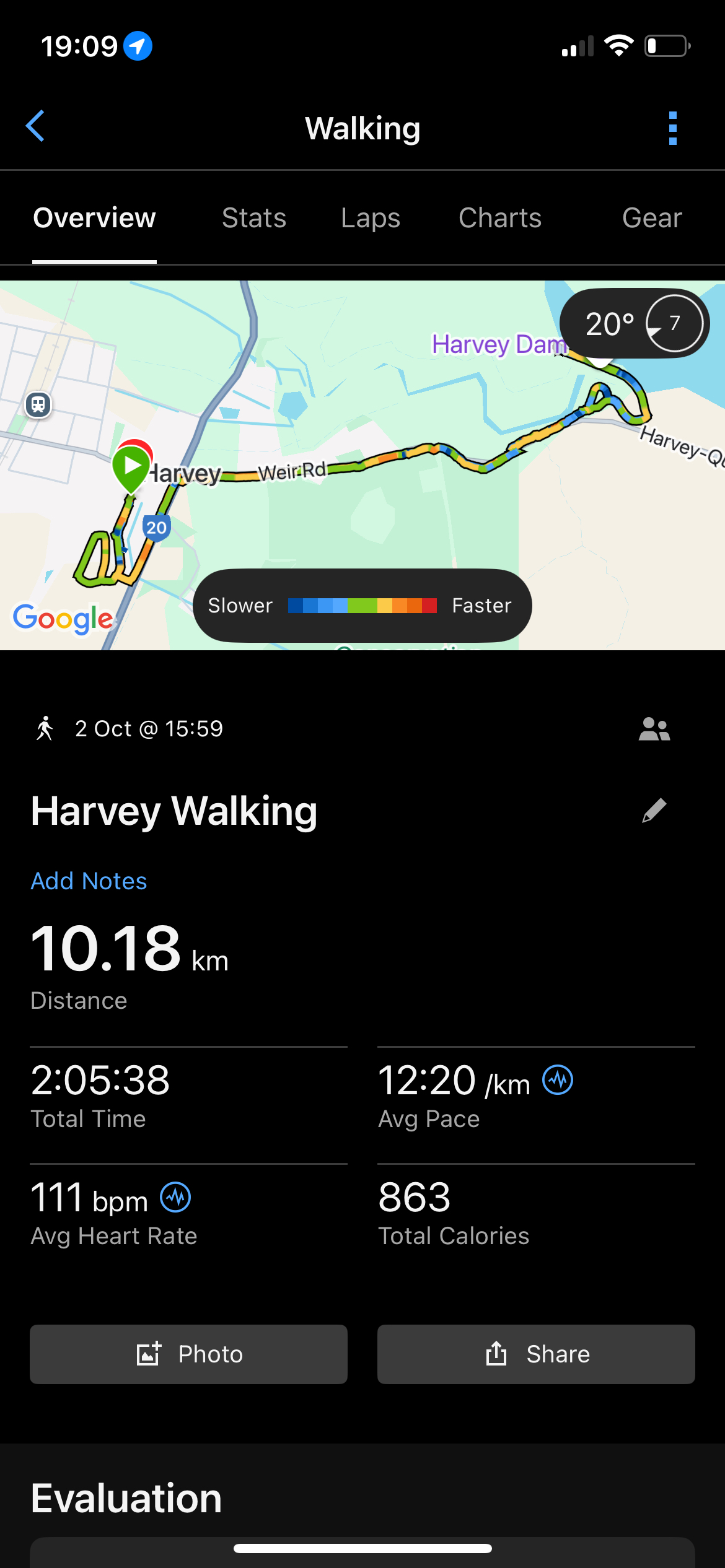Switch to the Stats tab
725x1568 pixels.
(x=254, y=218)
